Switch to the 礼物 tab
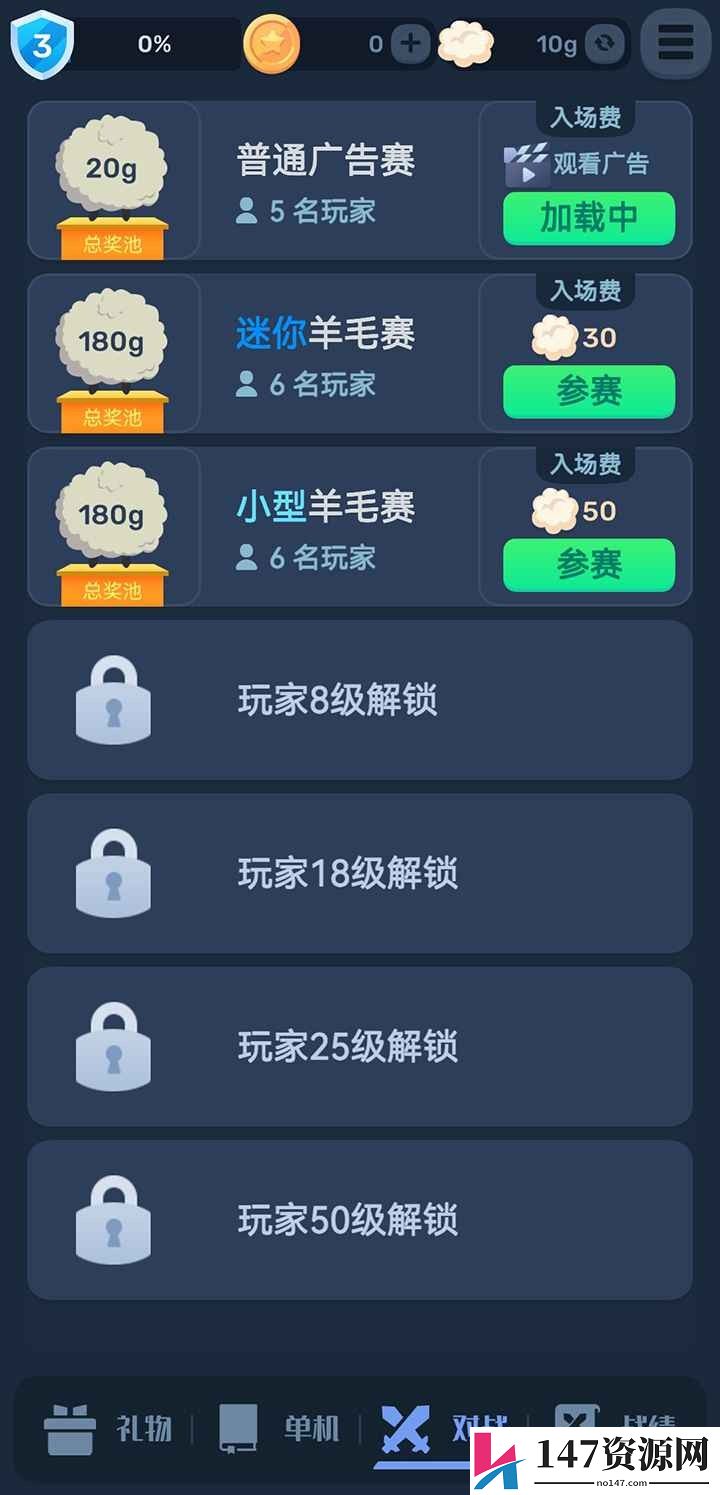 (x=107, y=1428)
